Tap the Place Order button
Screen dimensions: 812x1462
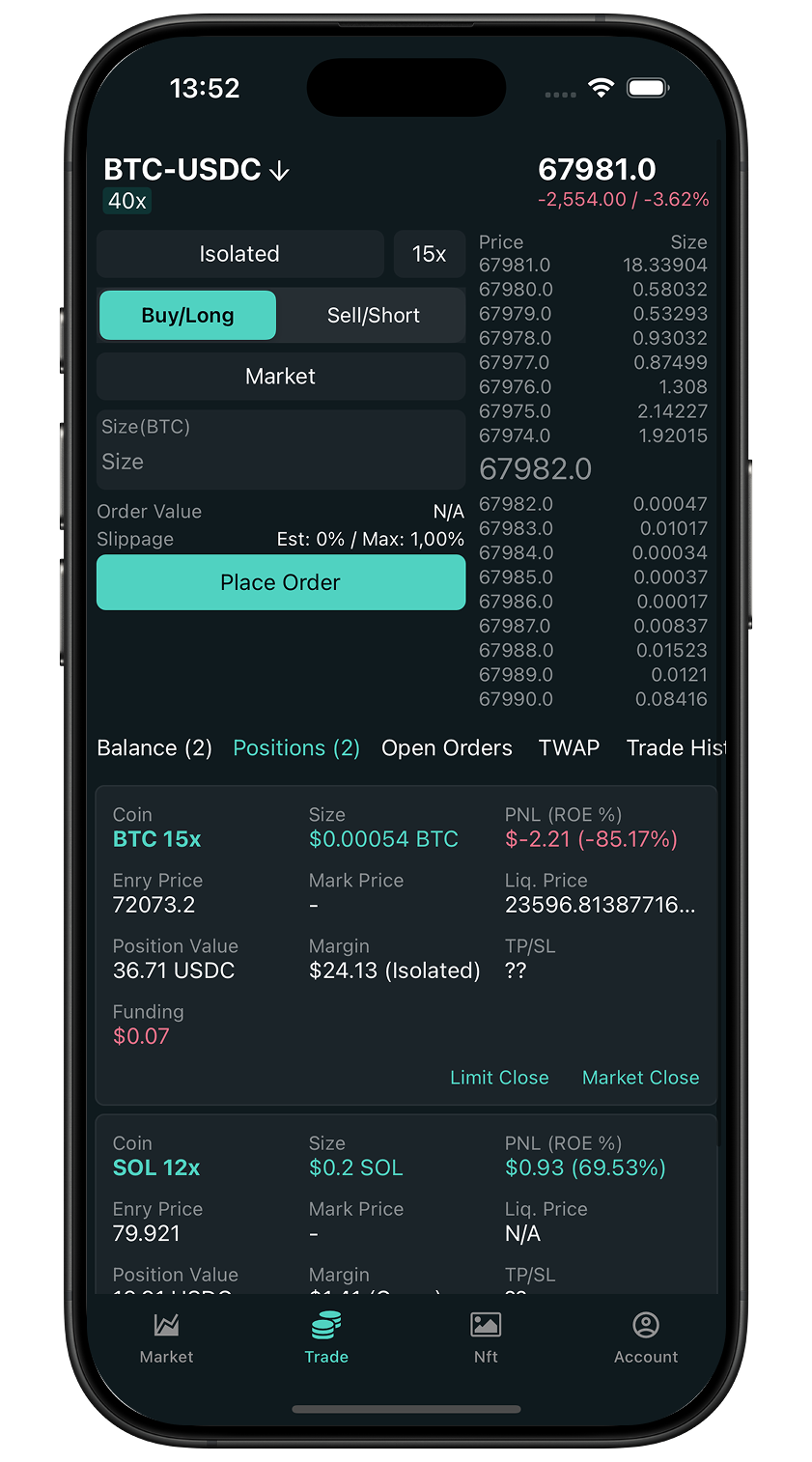click(280, 582)
